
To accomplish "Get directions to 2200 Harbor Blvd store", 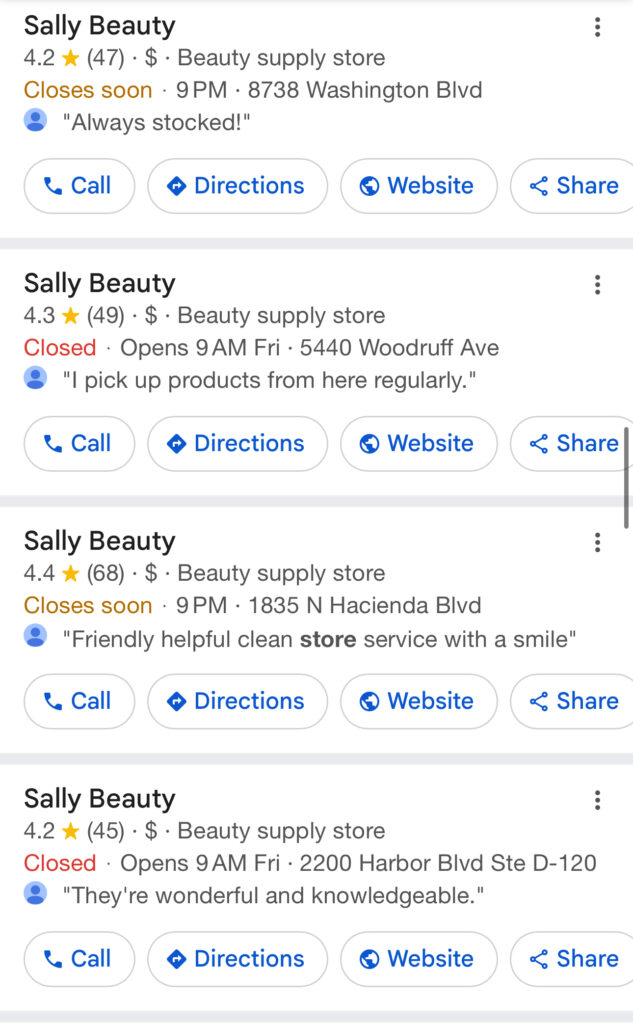I will pos(237,959).
